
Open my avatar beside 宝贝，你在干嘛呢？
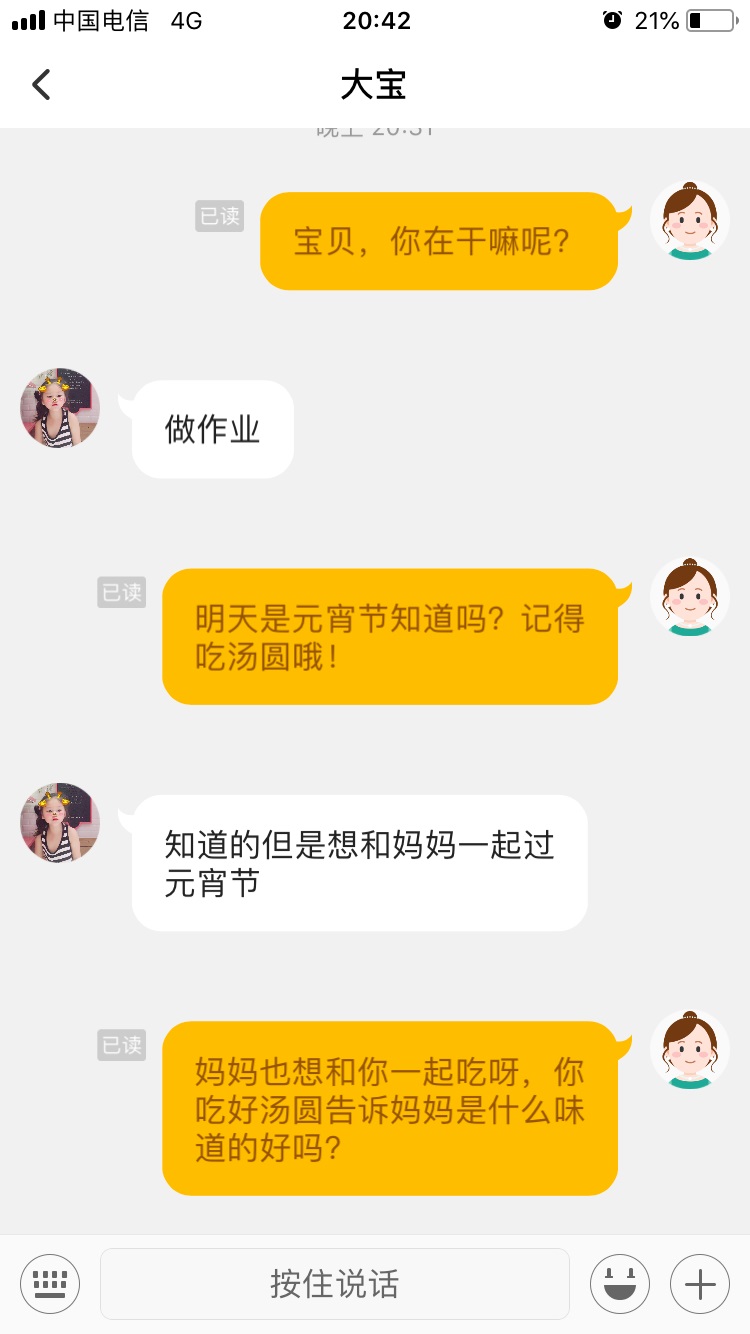690,222
